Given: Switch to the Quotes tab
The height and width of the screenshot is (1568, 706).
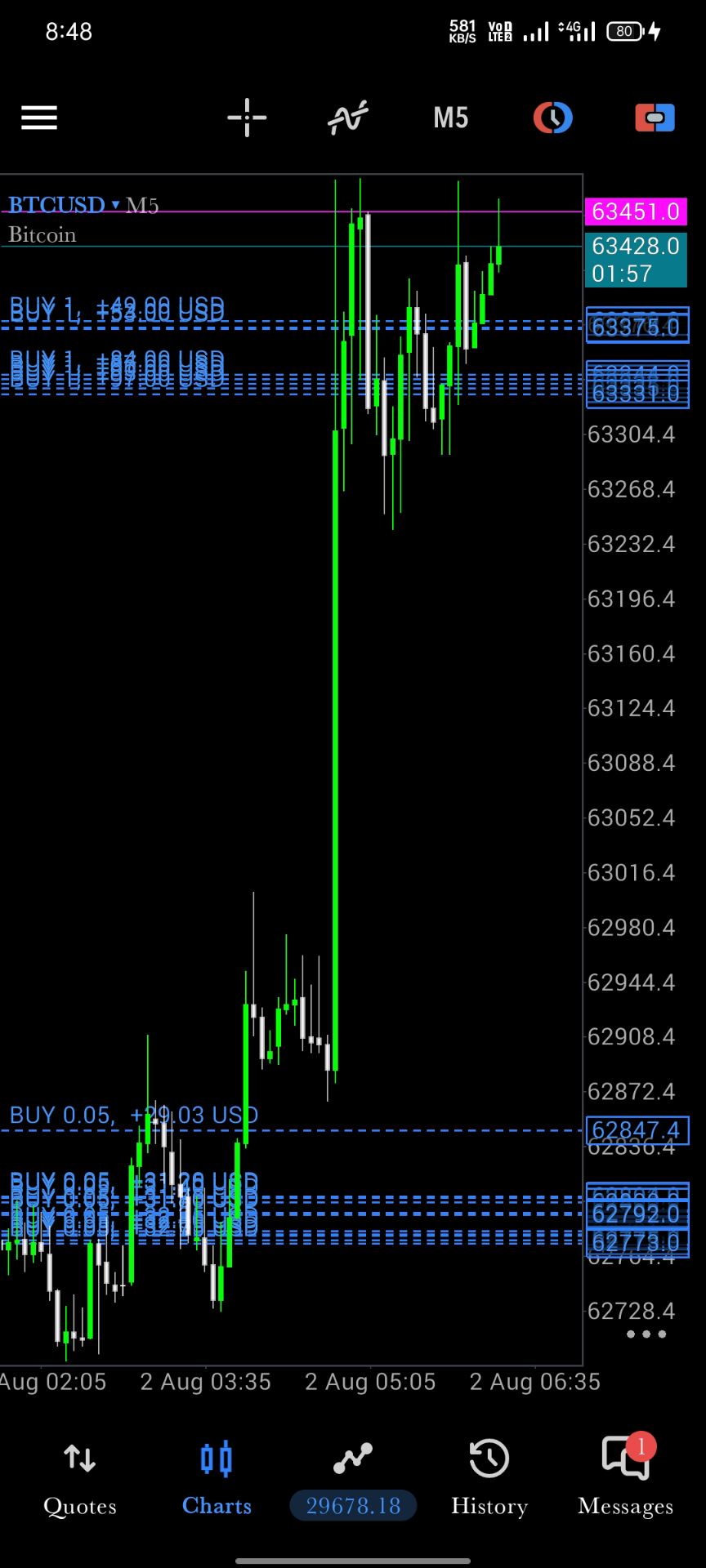Looking at the screenshot, I should [80, 1478].
